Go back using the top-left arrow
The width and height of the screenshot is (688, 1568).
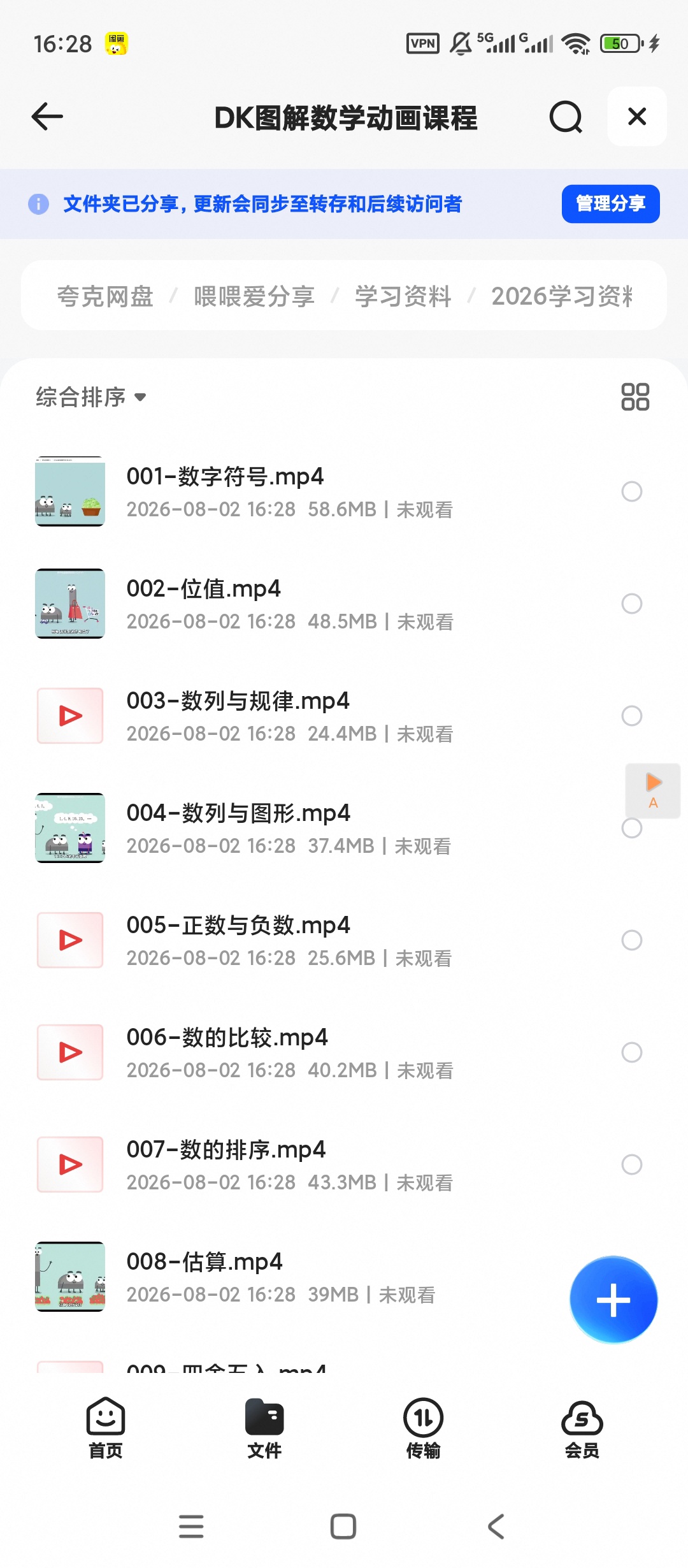pyautogui.click(x=47, y=117)
